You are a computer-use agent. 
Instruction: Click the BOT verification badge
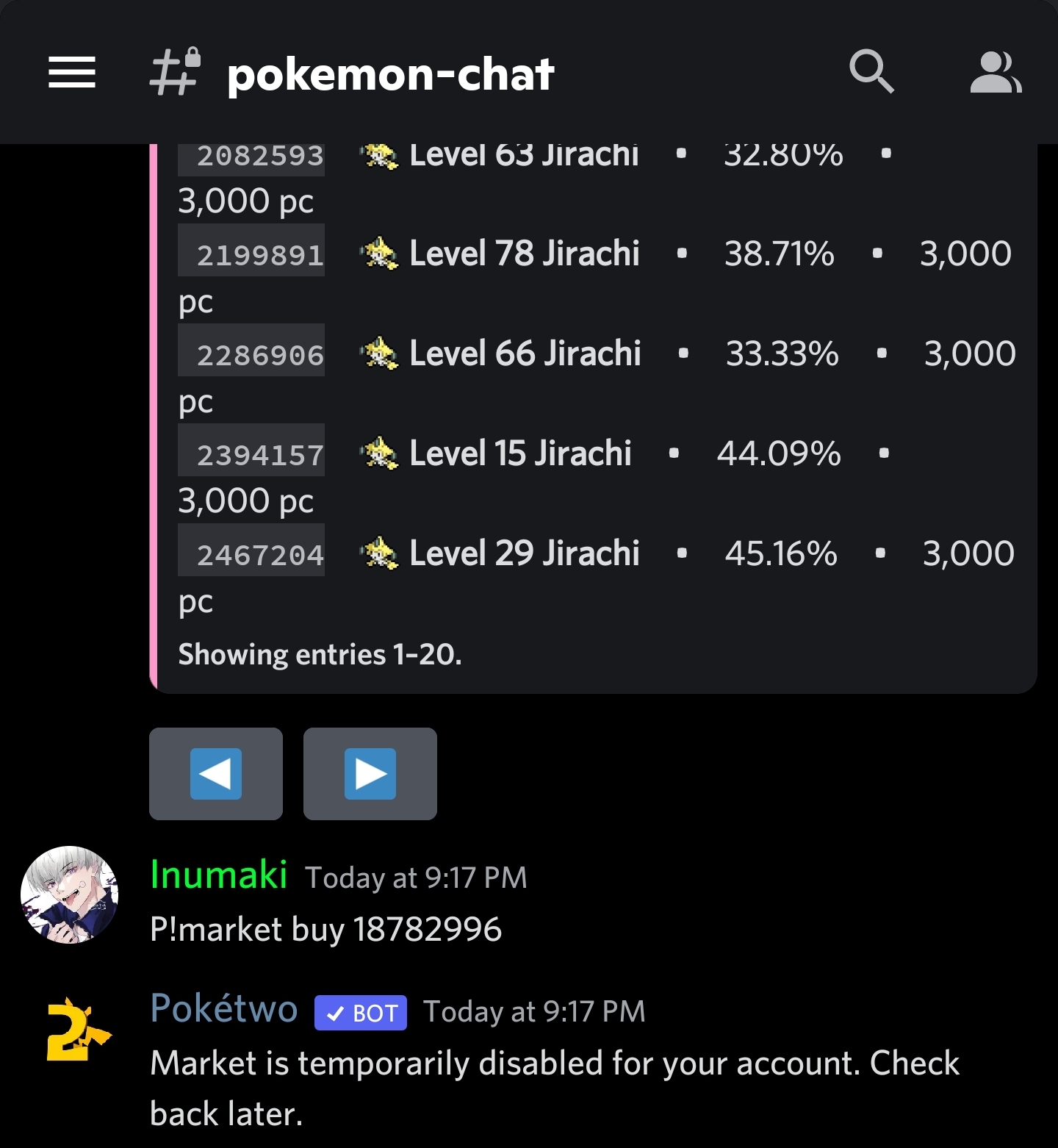[360, 1013]
